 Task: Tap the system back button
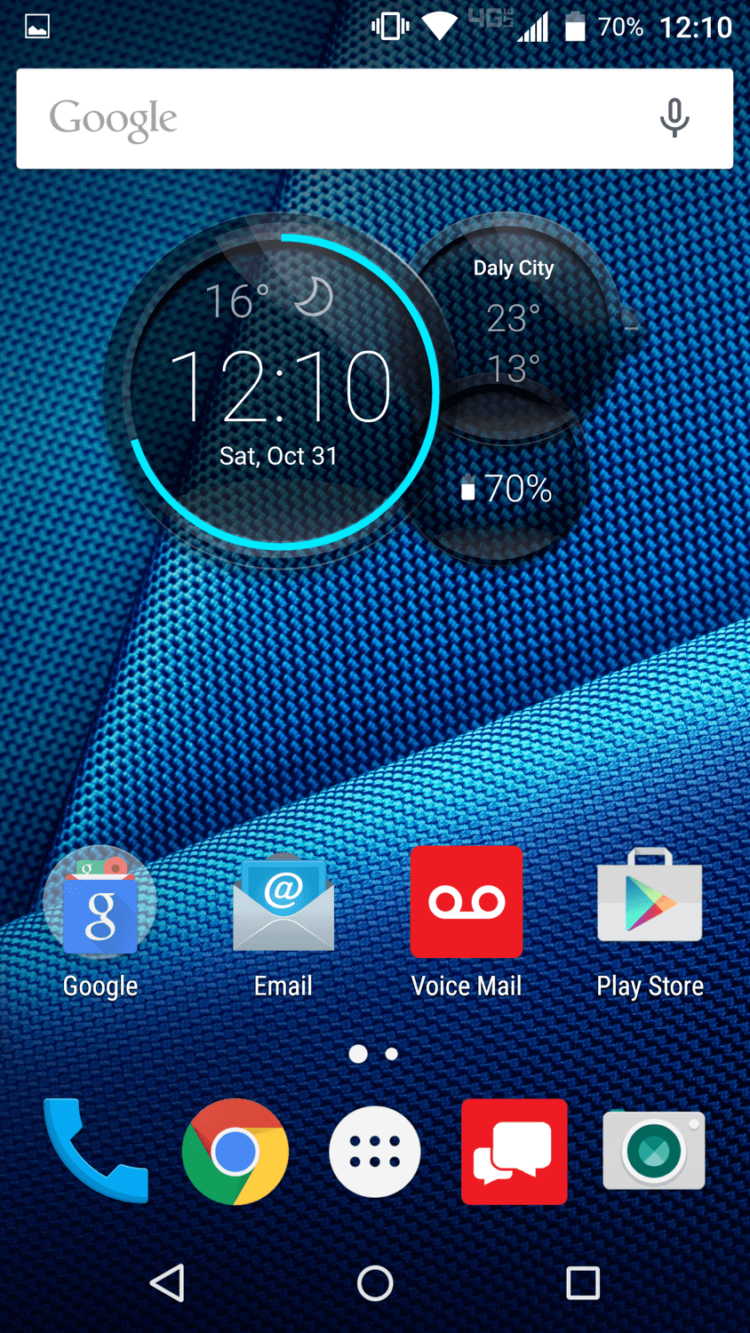(167, 1283)
